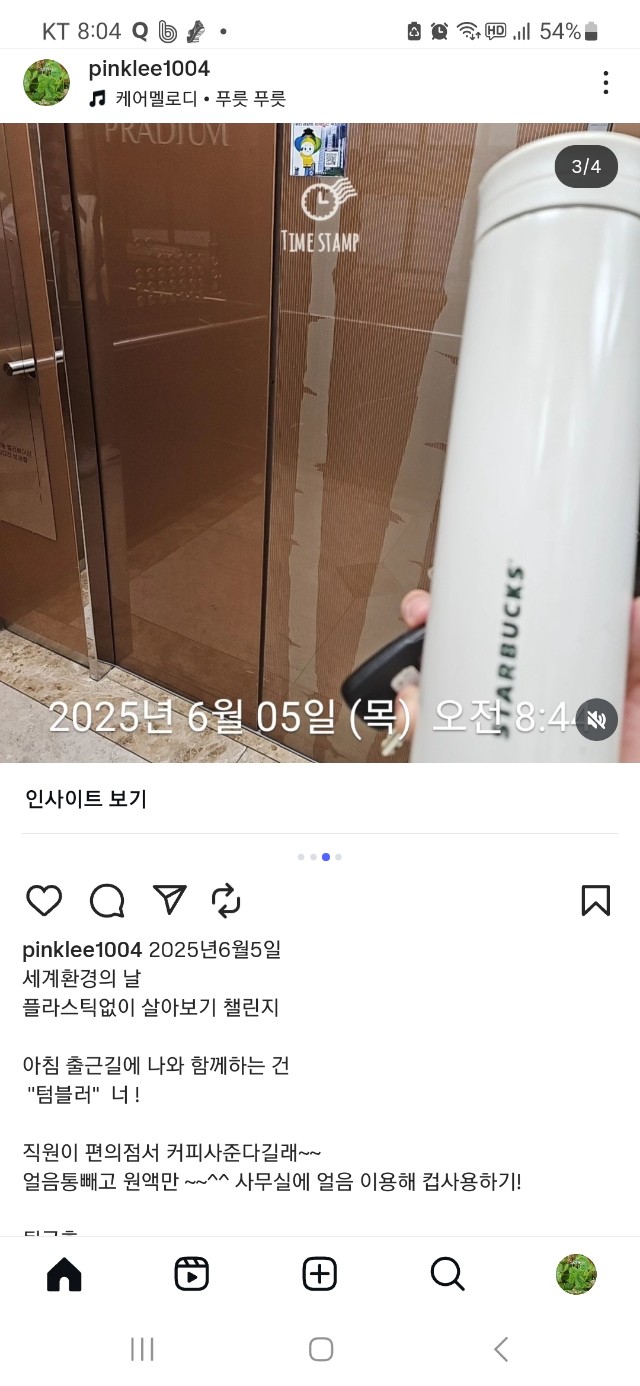Image resolution: width=640 pixels, height=1386 pixels.
Task: Go to the Home feed tab
Action: pyautogui.click(x=64, y=1274)
